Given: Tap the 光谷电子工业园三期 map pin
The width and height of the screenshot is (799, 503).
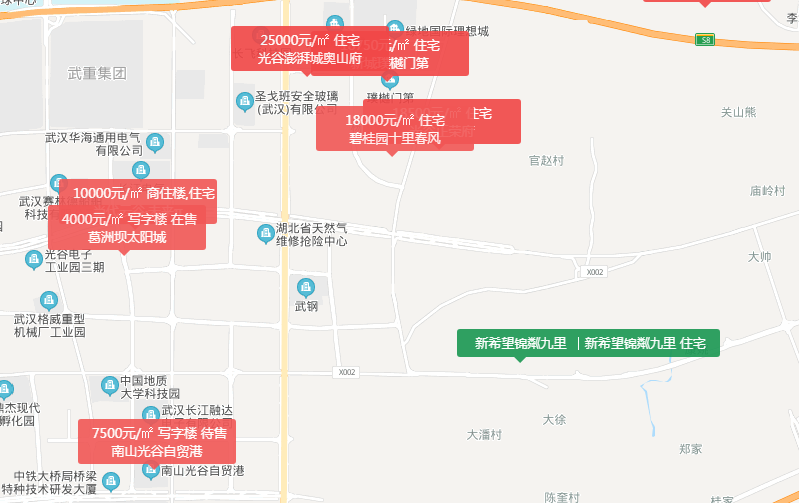Looking at the screenshot, I should (x=34, y=260).
